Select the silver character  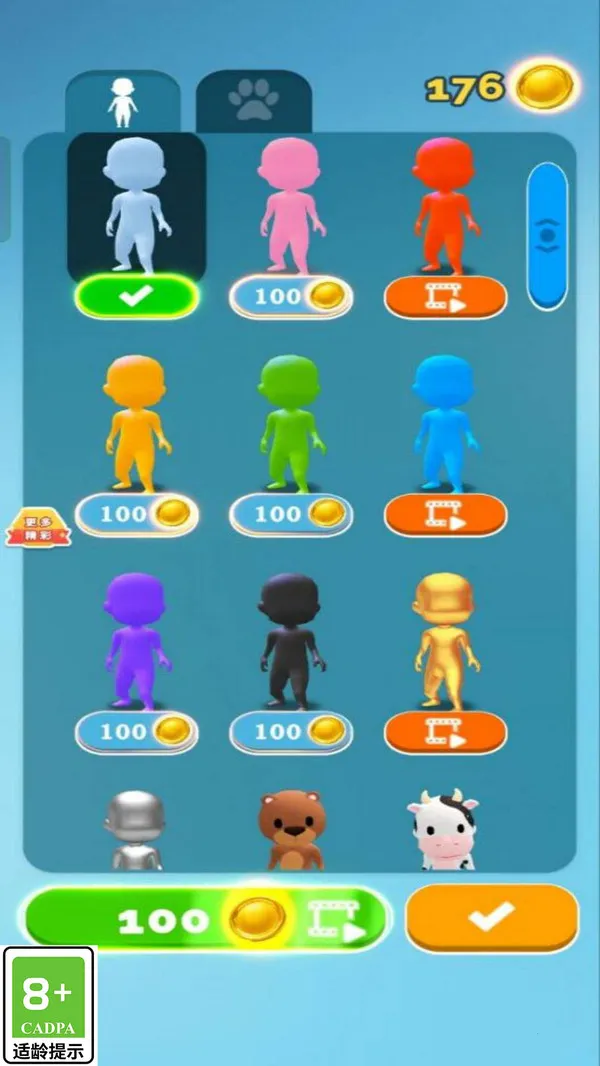(x=136, y=828)
